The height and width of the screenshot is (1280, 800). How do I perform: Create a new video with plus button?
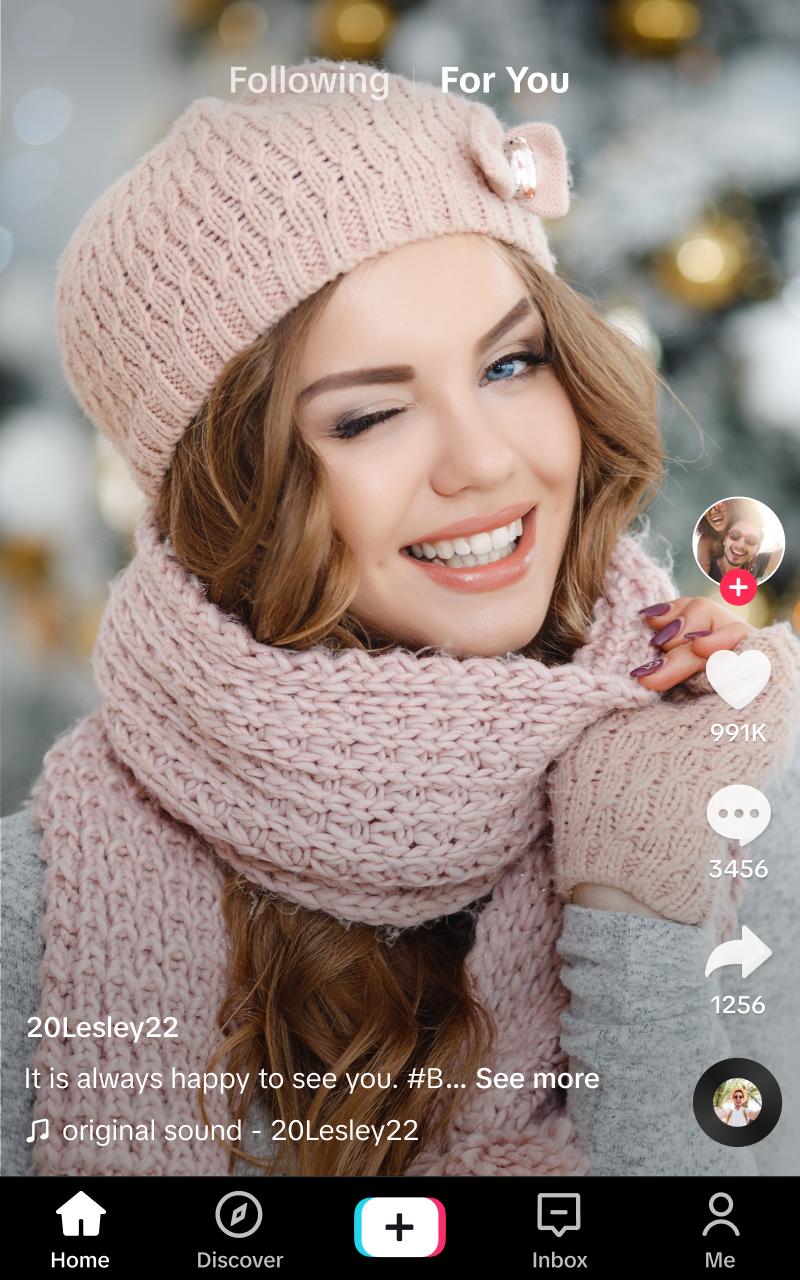400,1227
